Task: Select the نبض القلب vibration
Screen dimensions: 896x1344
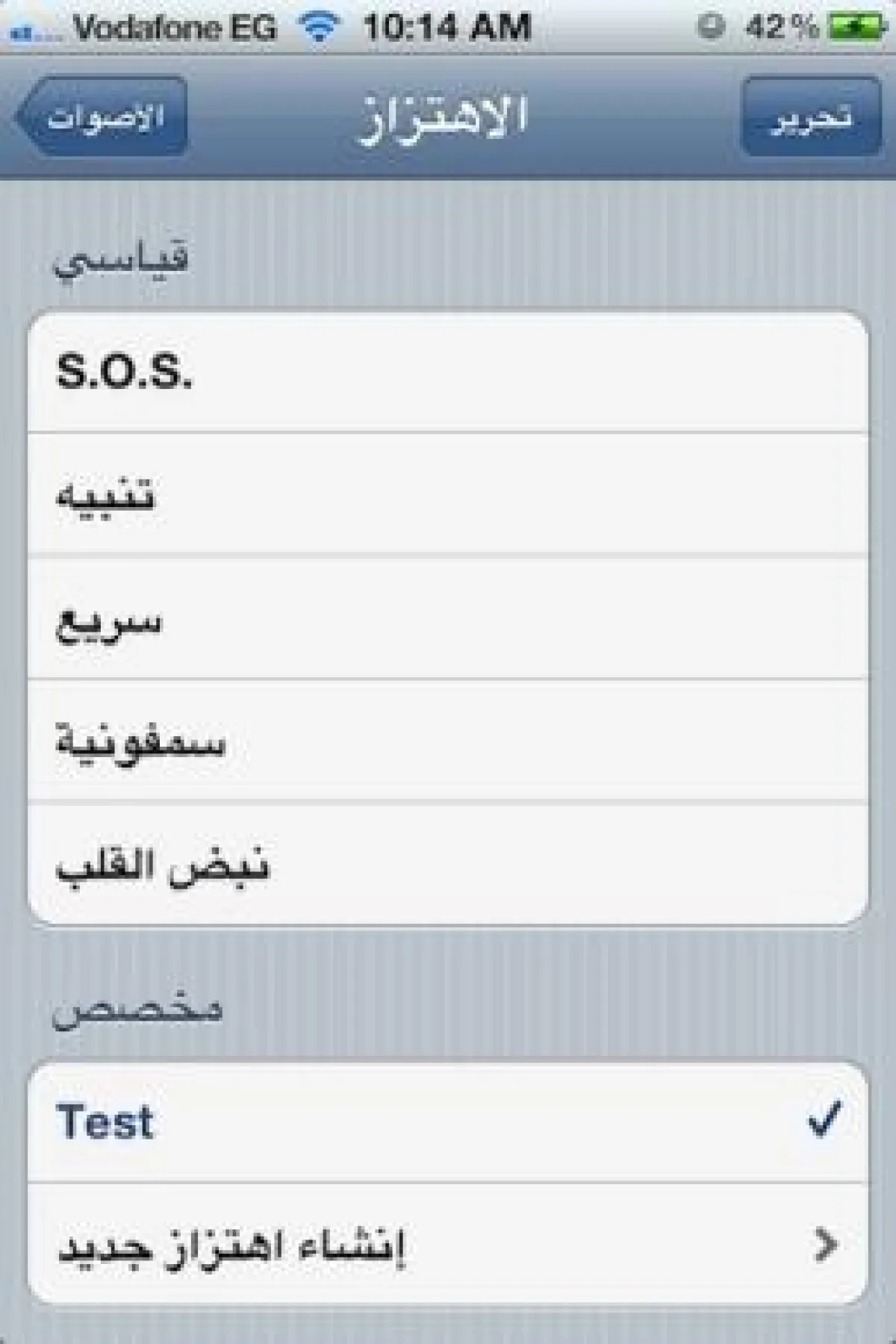Action: click(448, 864)
